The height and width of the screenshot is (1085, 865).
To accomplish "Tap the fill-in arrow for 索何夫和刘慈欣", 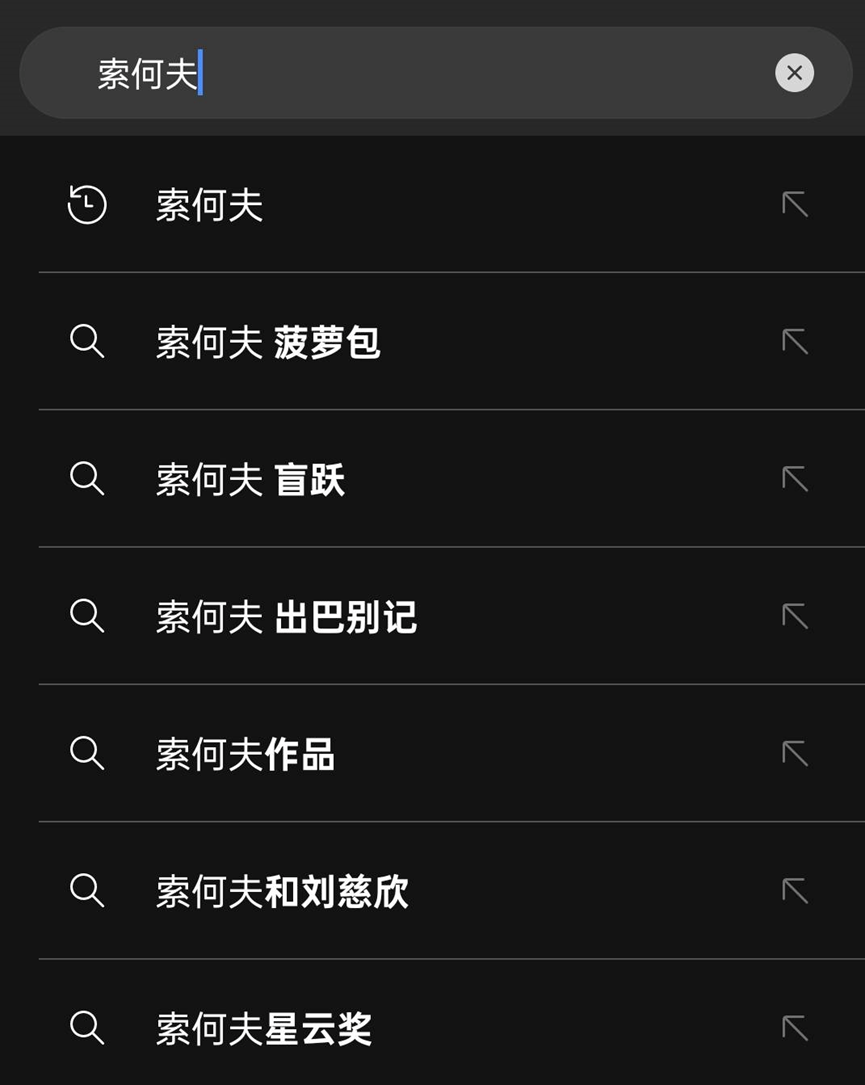I will pos(795,890).
